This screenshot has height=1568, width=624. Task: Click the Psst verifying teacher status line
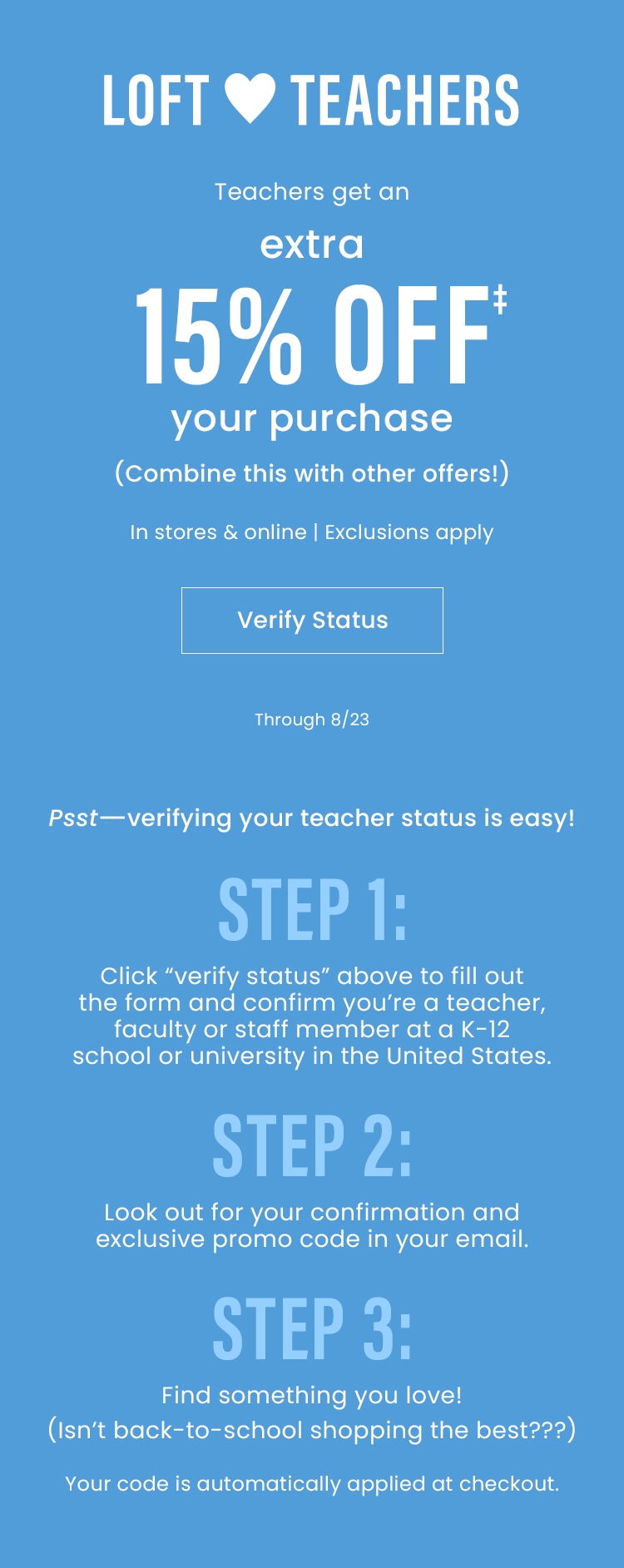[312, 818]
